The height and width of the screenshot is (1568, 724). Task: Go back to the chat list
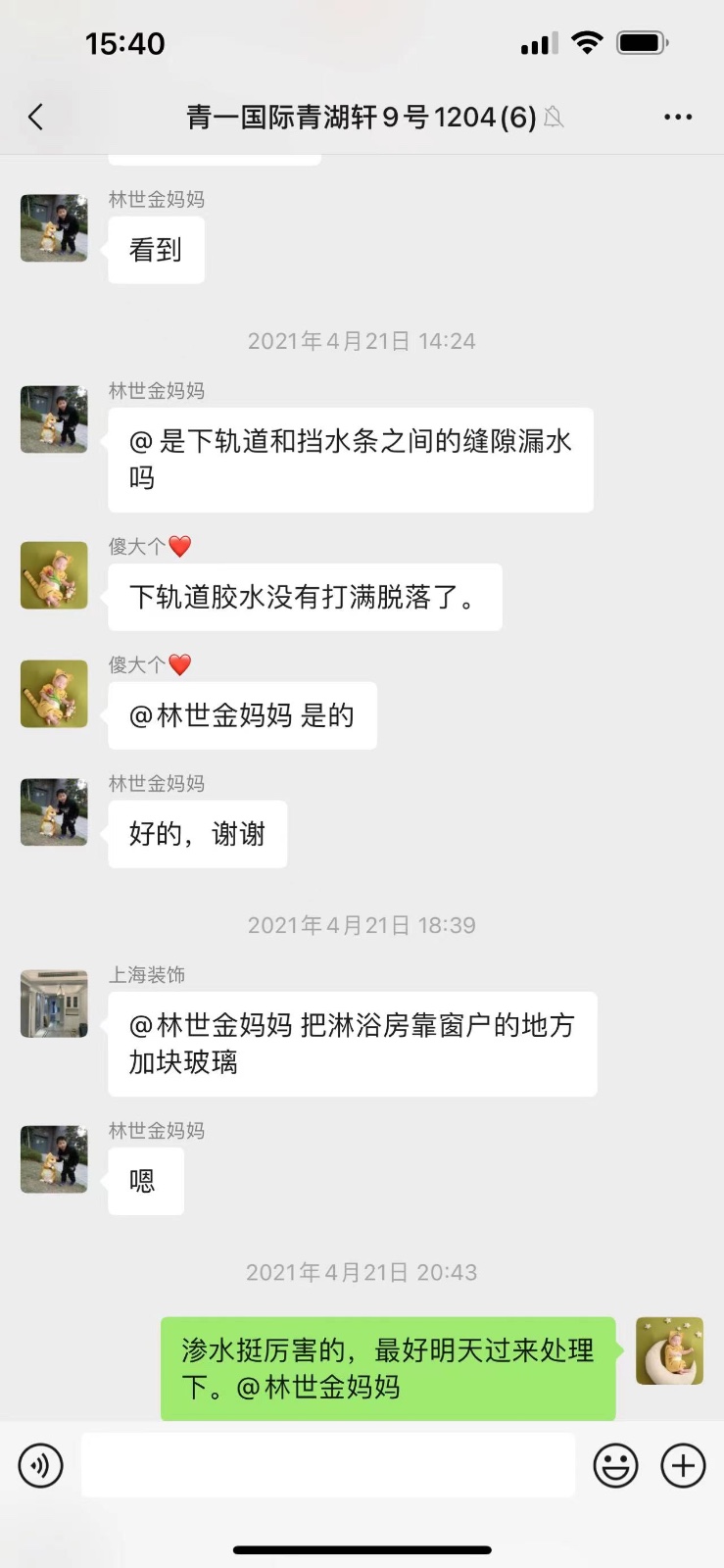[36, 118]
